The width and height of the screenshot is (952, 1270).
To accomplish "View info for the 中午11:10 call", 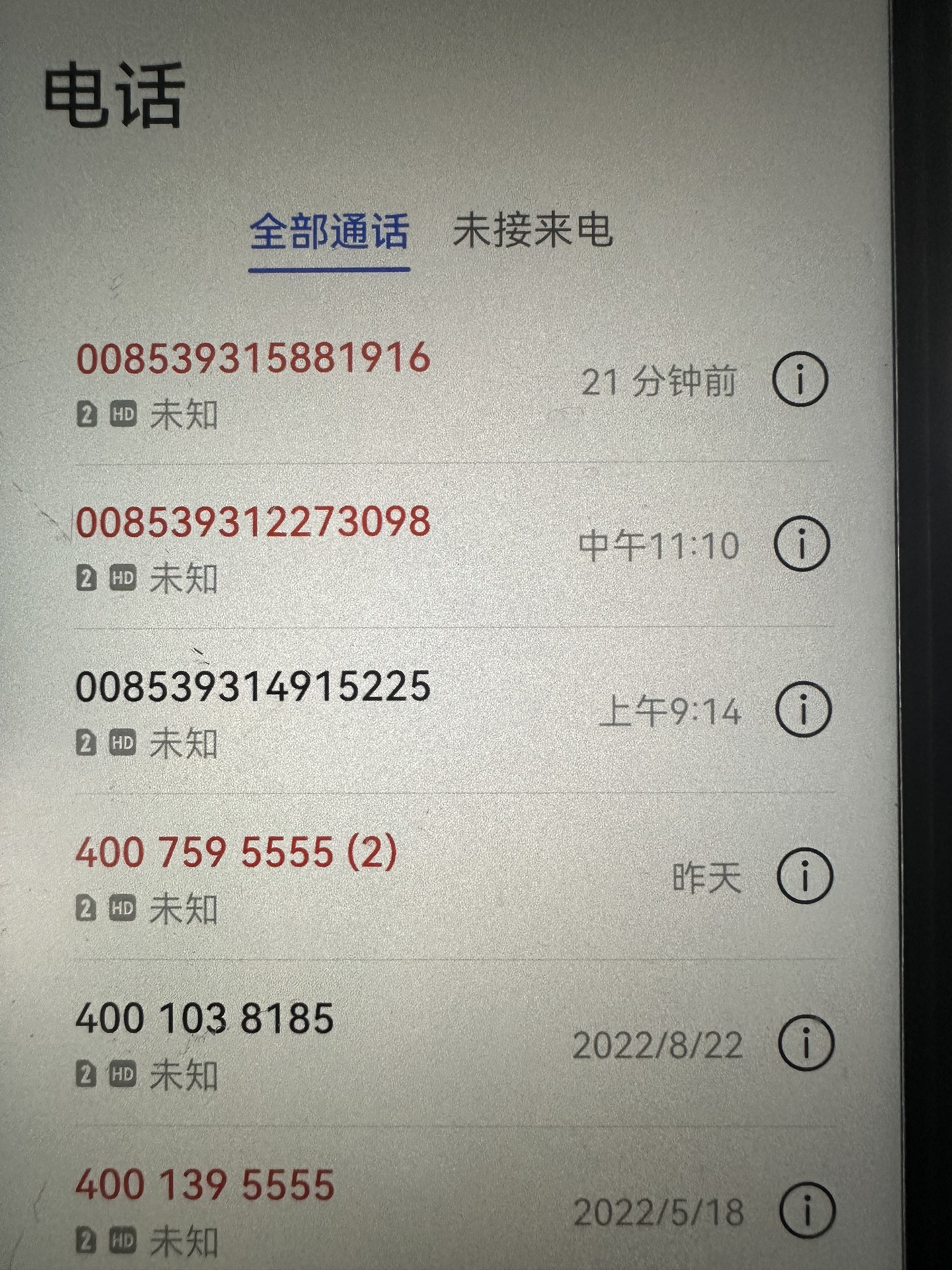I will [801, 544].
